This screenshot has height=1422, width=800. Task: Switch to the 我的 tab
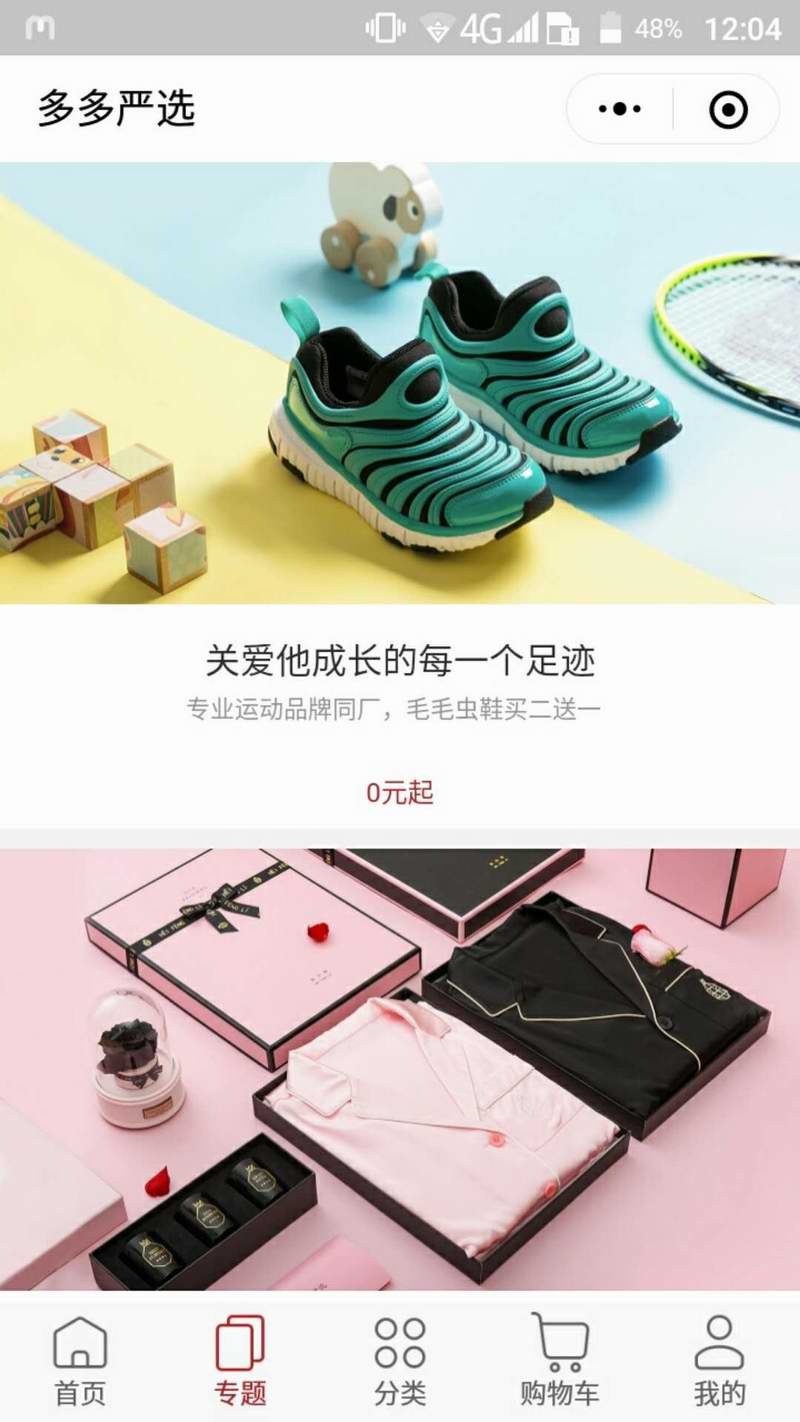click(x=720, y=1360)
